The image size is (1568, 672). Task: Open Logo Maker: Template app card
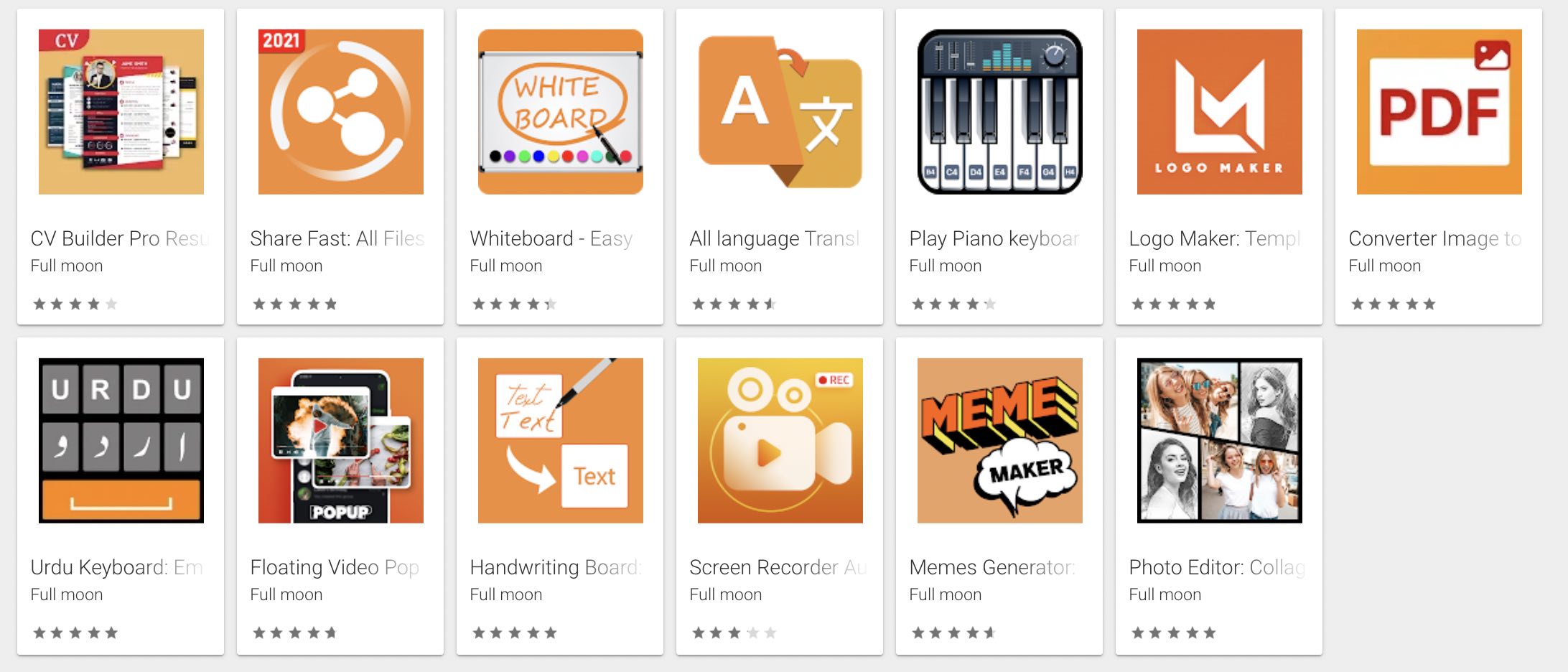click(x=1219, y=112)
